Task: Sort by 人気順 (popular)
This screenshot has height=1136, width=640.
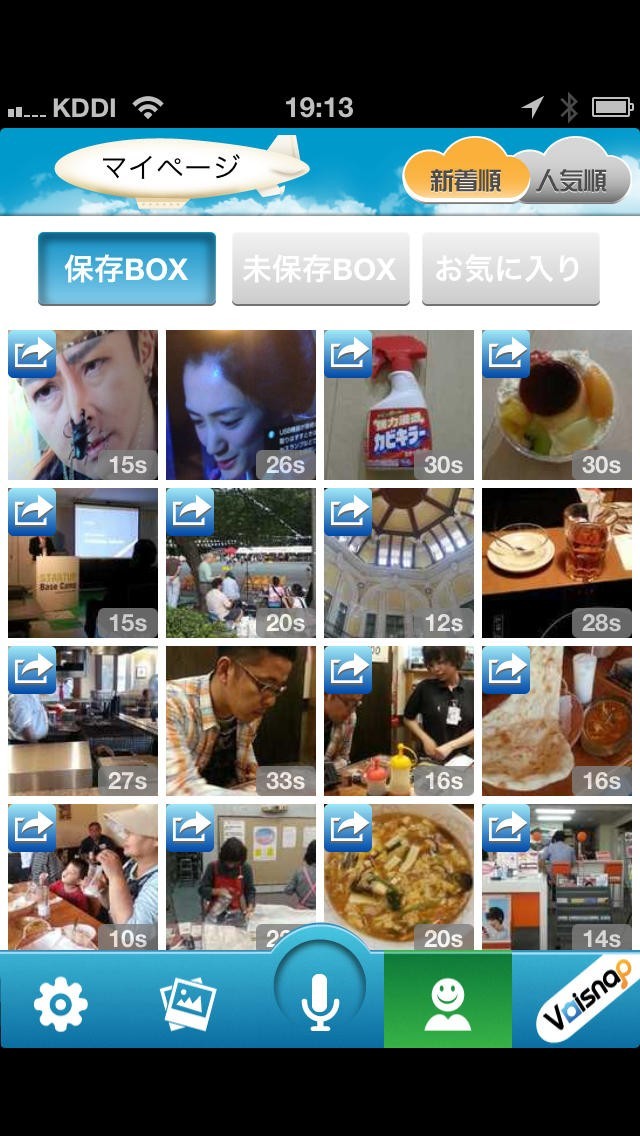Action: 571,181
